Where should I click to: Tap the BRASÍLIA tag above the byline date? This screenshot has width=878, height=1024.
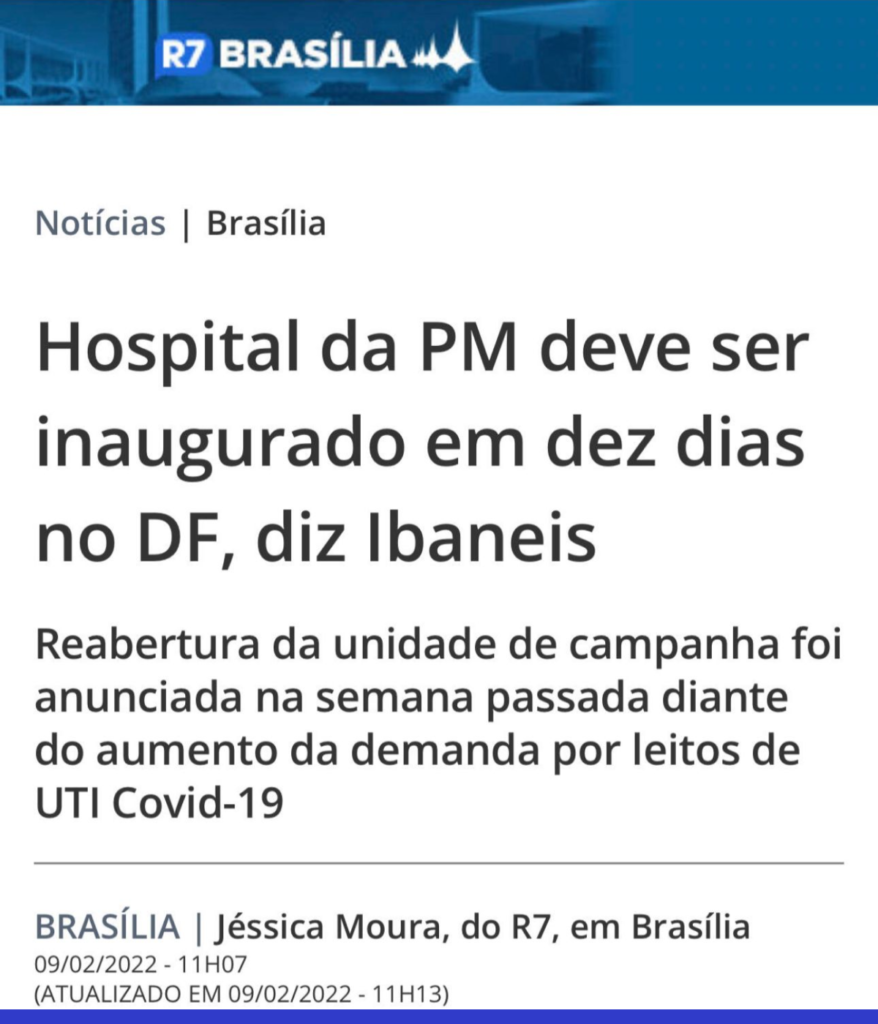pos(107,927)
